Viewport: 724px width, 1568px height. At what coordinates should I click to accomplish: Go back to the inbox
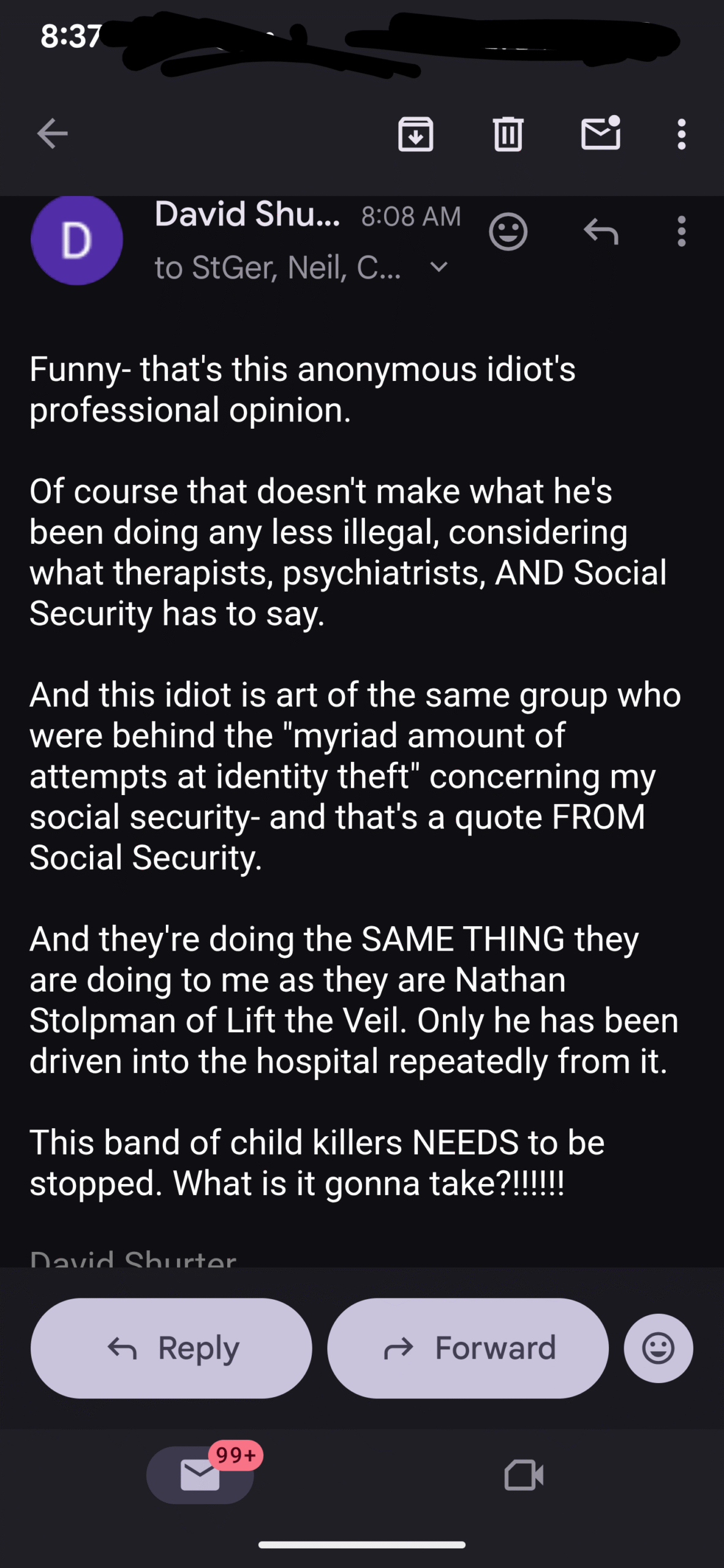pyautogui.click(x=52, y=134)
